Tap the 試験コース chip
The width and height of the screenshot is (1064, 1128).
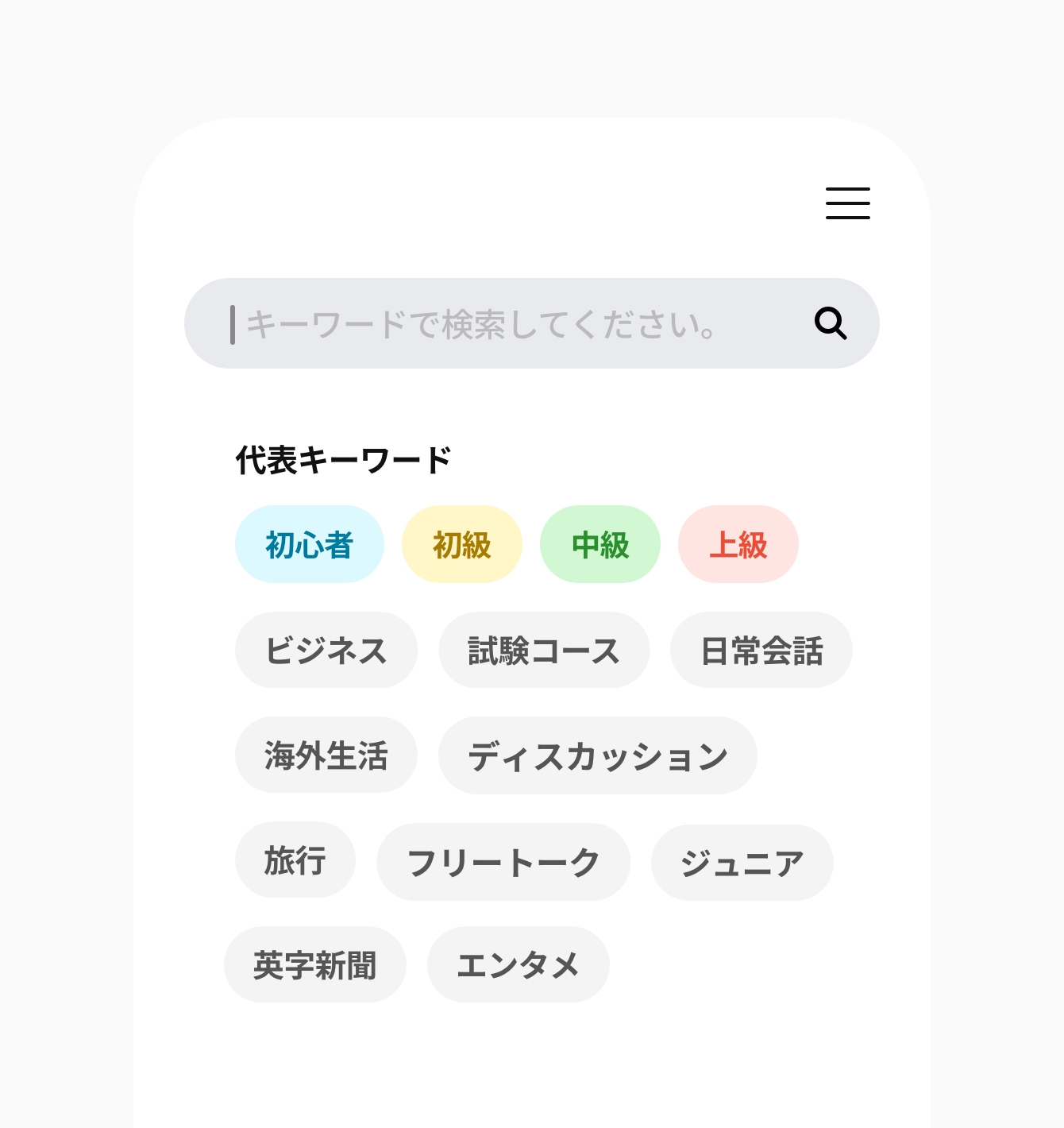pyautogui.click(x=543, y=651)
